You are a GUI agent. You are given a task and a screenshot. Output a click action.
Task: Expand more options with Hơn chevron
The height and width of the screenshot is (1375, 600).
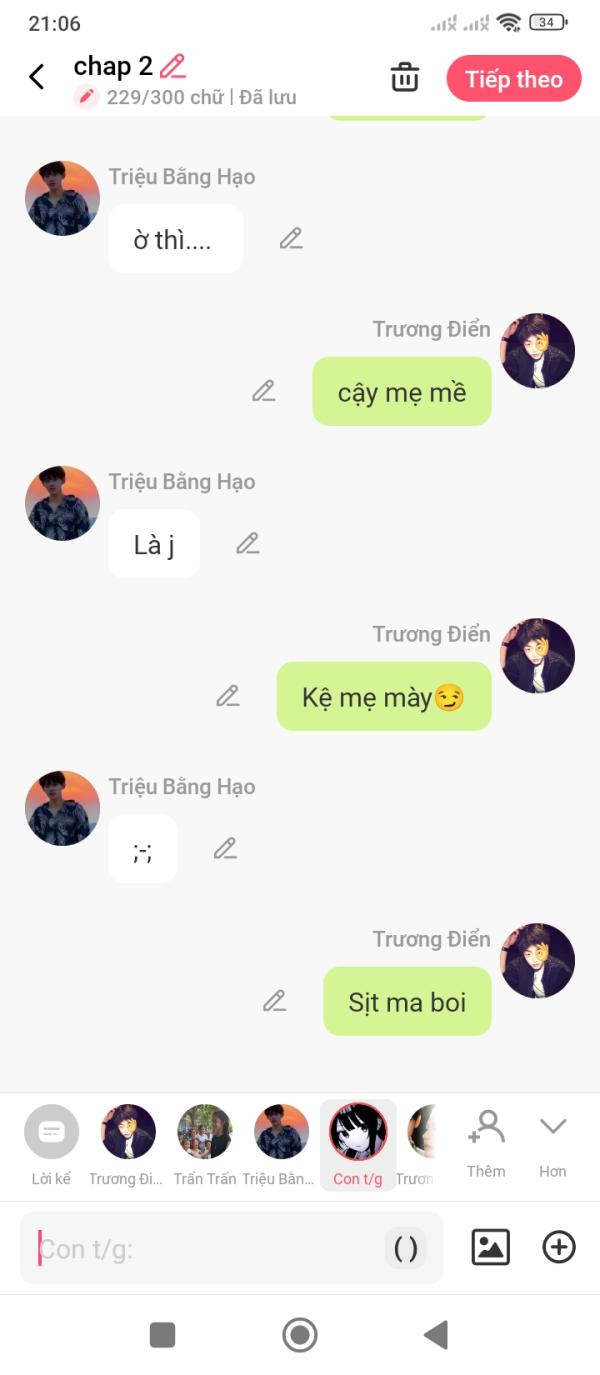553,1142
